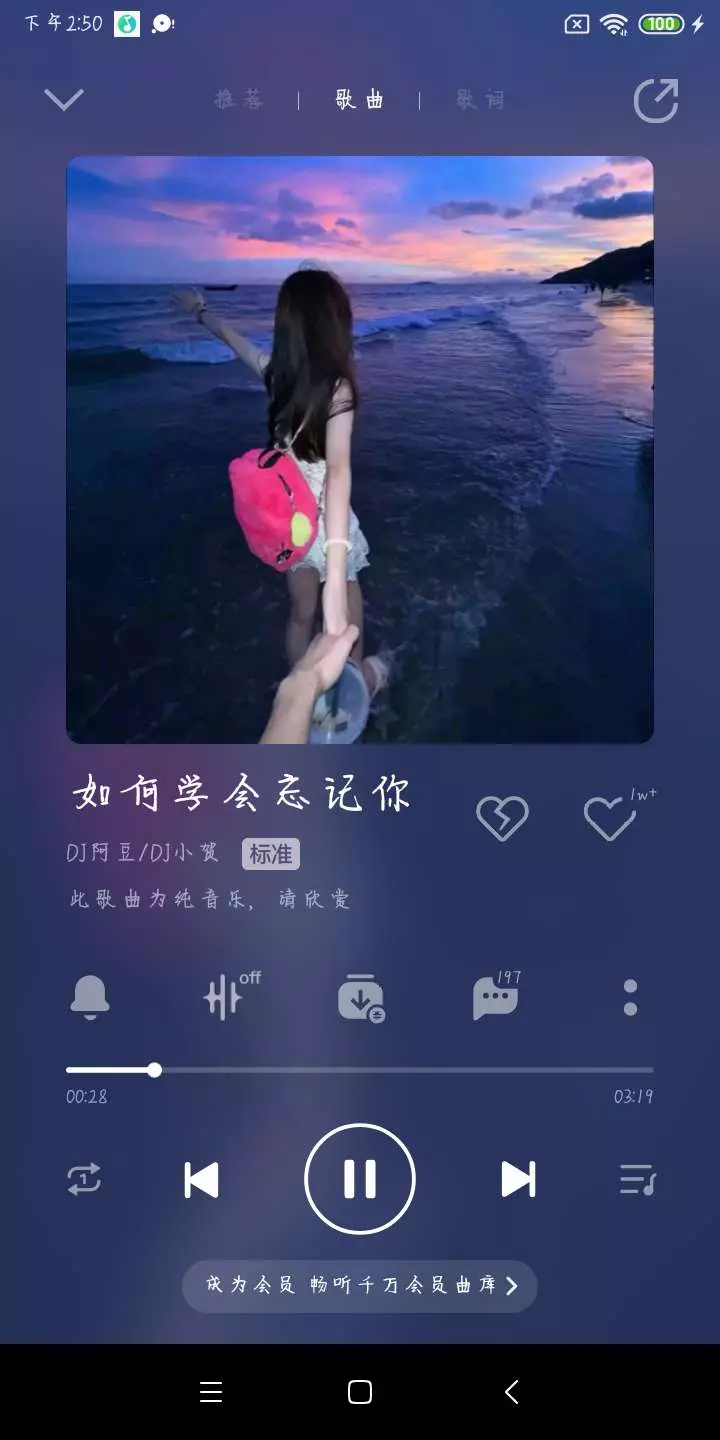
Task: Open the playlist queue
Action: coord(636,1180)
